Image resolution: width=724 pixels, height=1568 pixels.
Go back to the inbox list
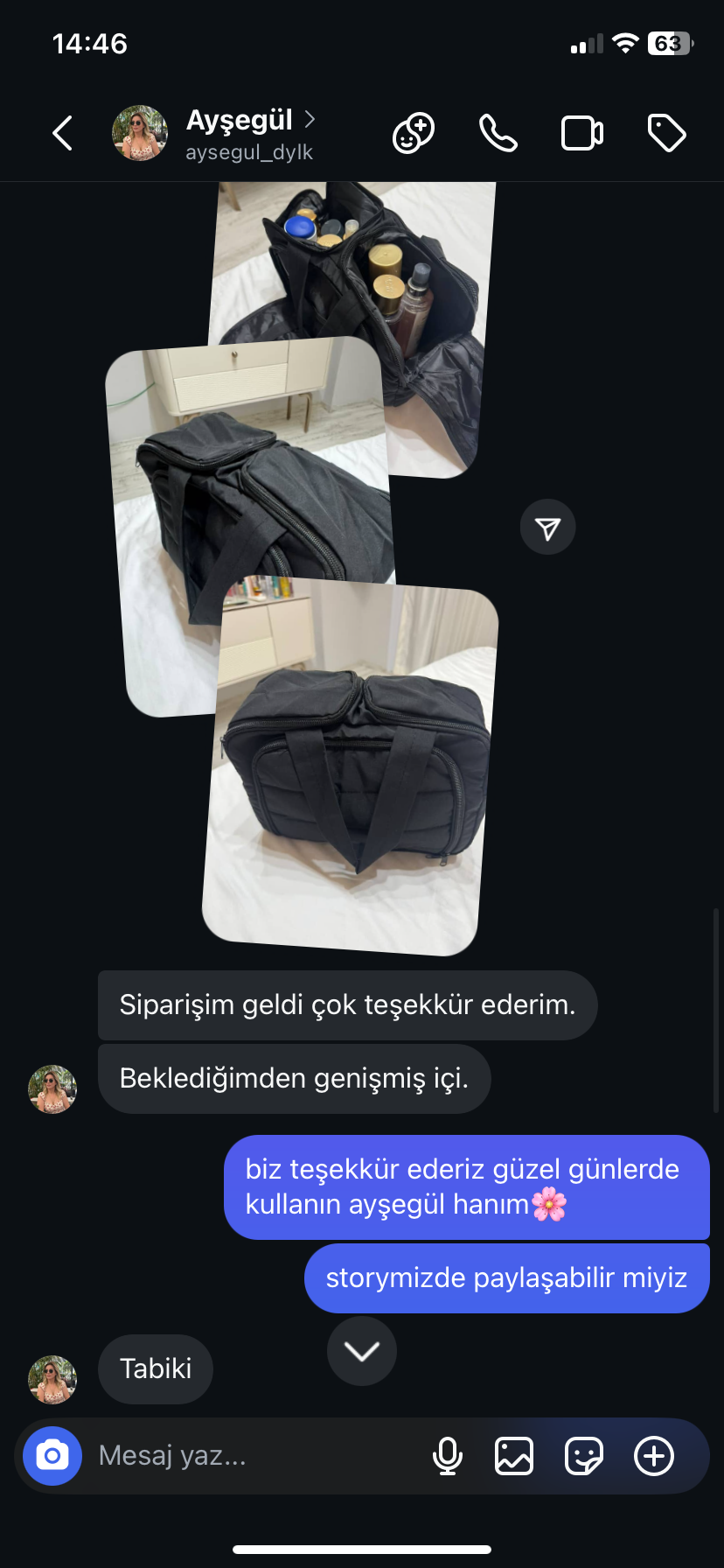point(62,134)
